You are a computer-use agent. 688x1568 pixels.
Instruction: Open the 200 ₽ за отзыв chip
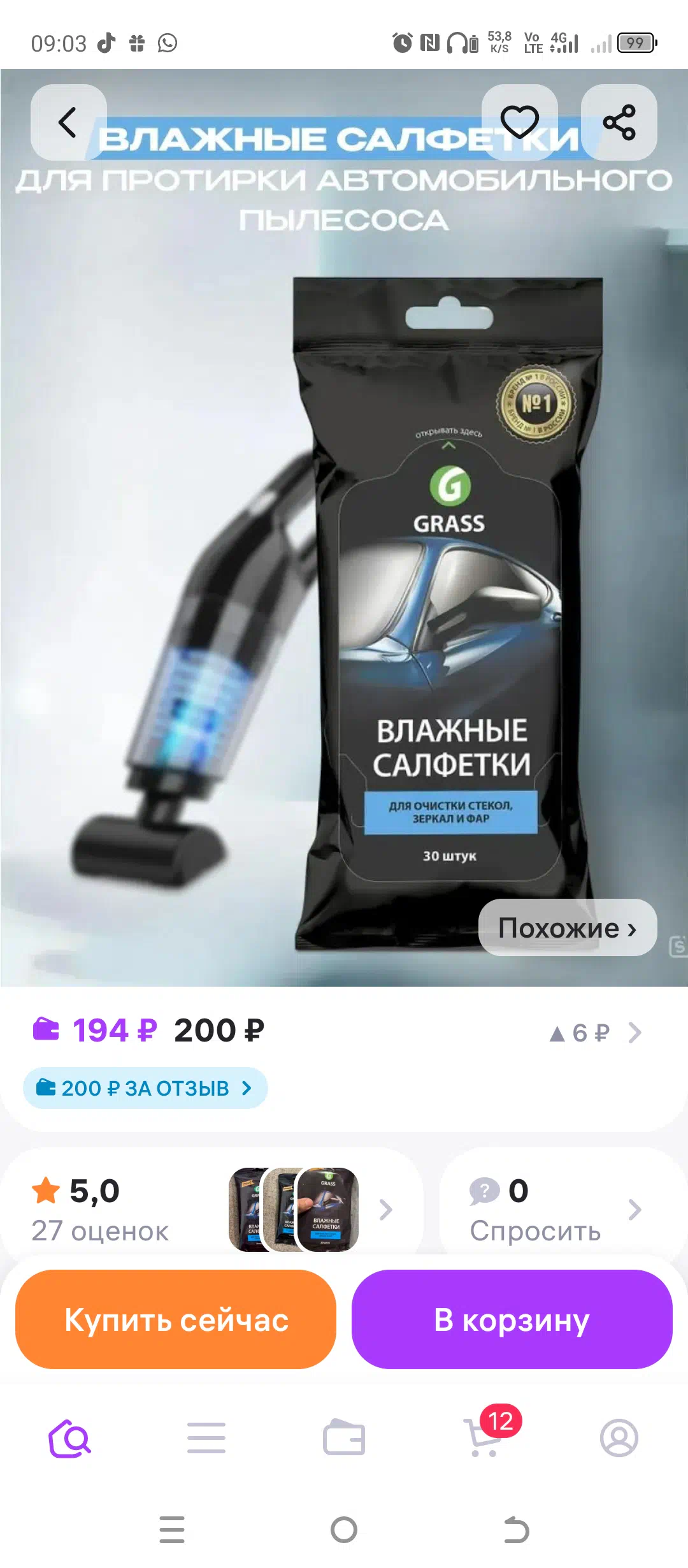[145, 1088]
